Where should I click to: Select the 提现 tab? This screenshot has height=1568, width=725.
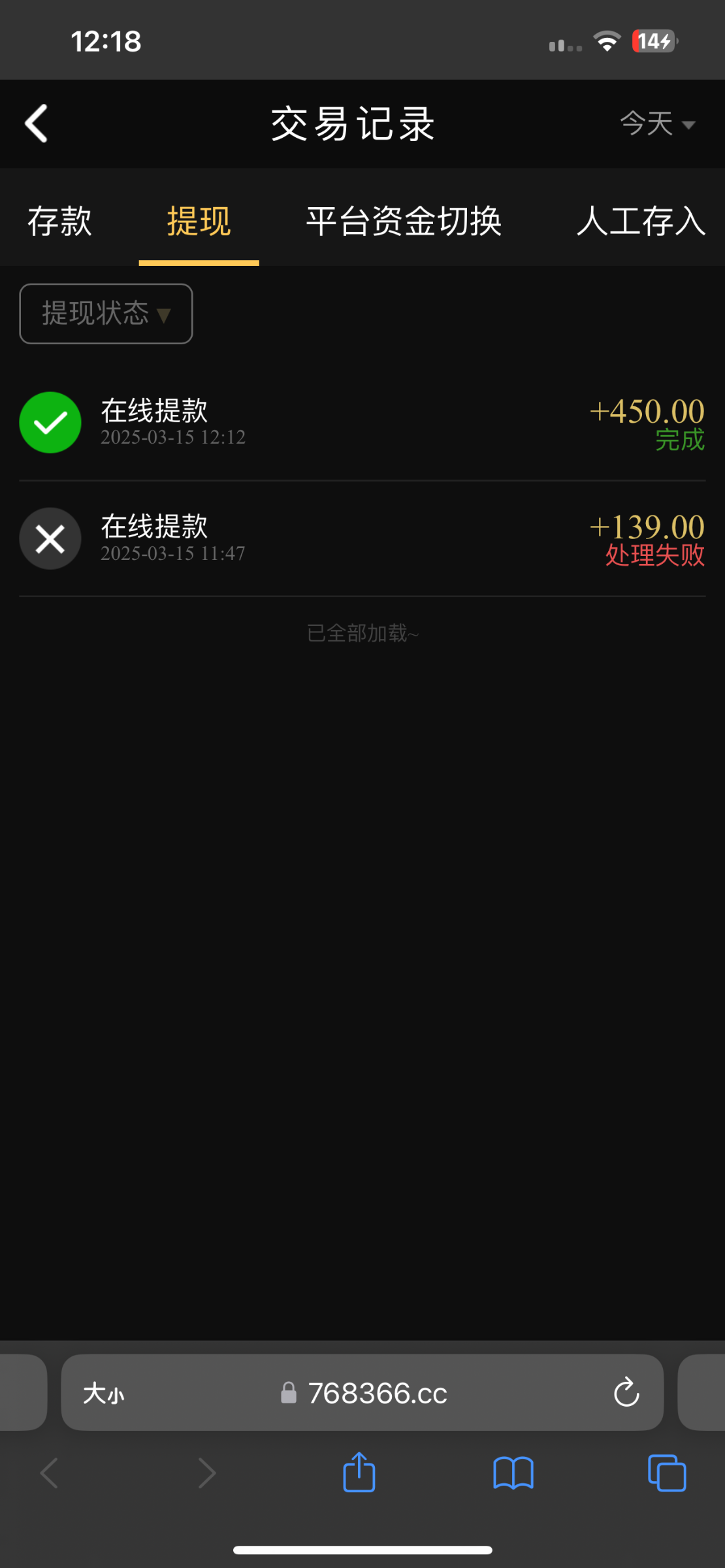pyautogui.click(x=199, y=221)
